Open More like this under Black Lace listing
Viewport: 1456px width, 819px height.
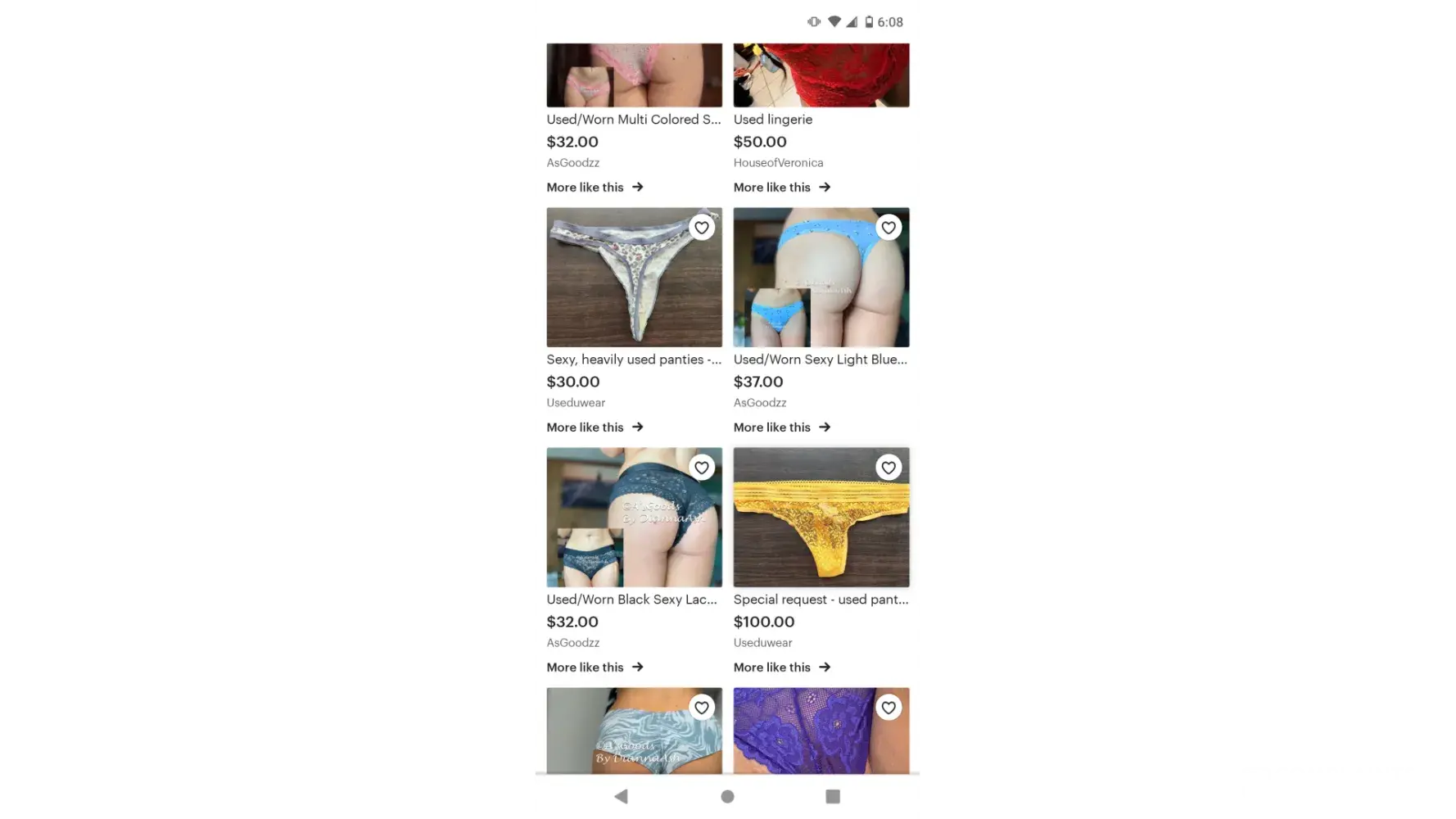point(595,667)
